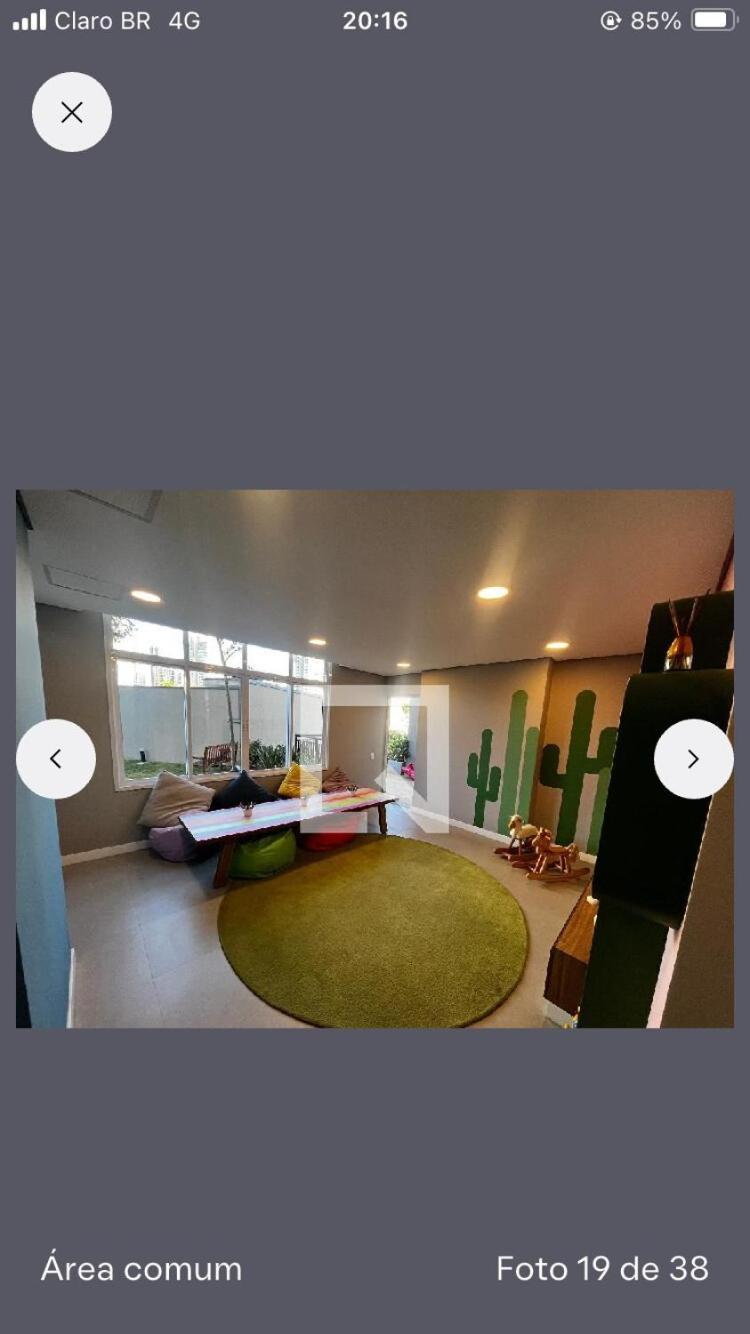Screen dimensions: 750x1334
Task: Go to the previous photo
Action: coord(56,759)
